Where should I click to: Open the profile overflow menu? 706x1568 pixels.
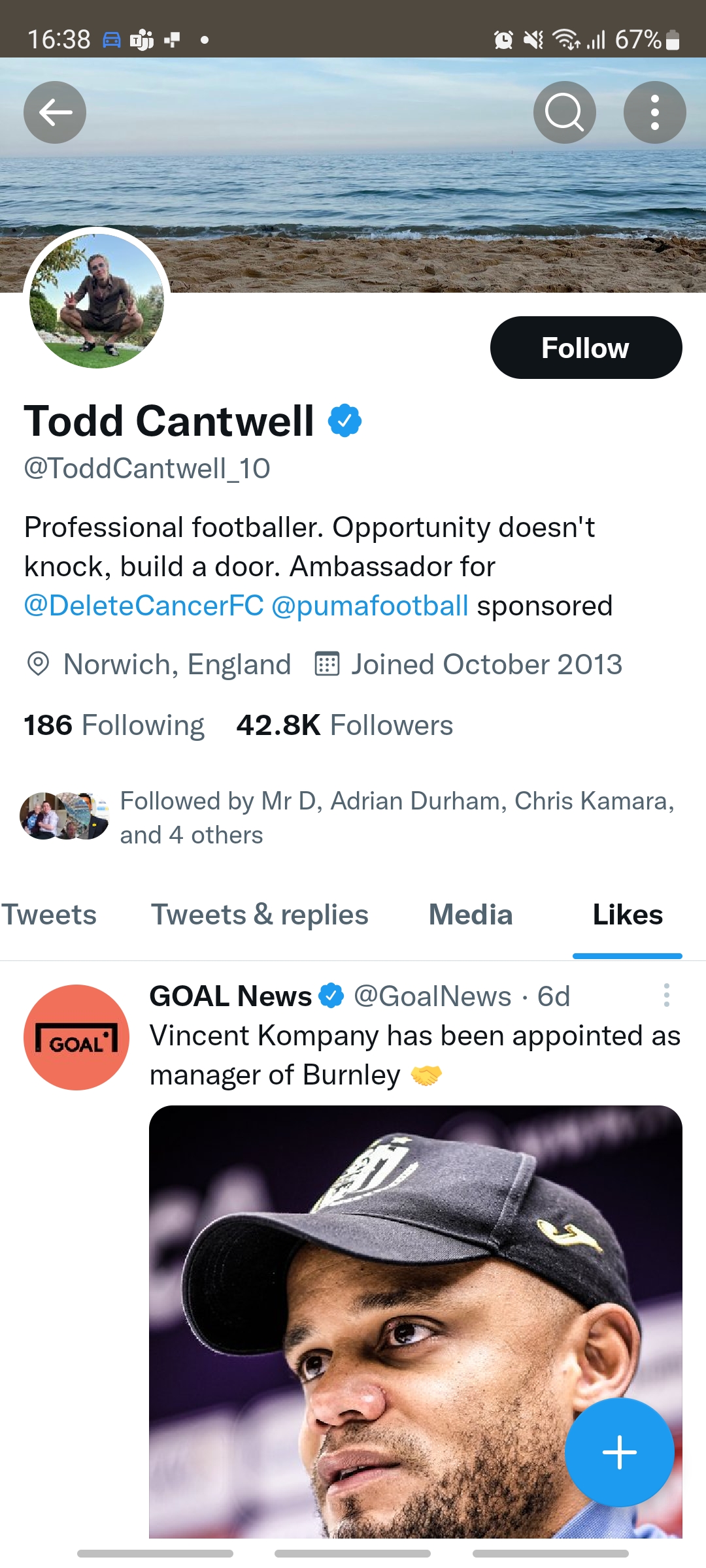tap(654, 112)
